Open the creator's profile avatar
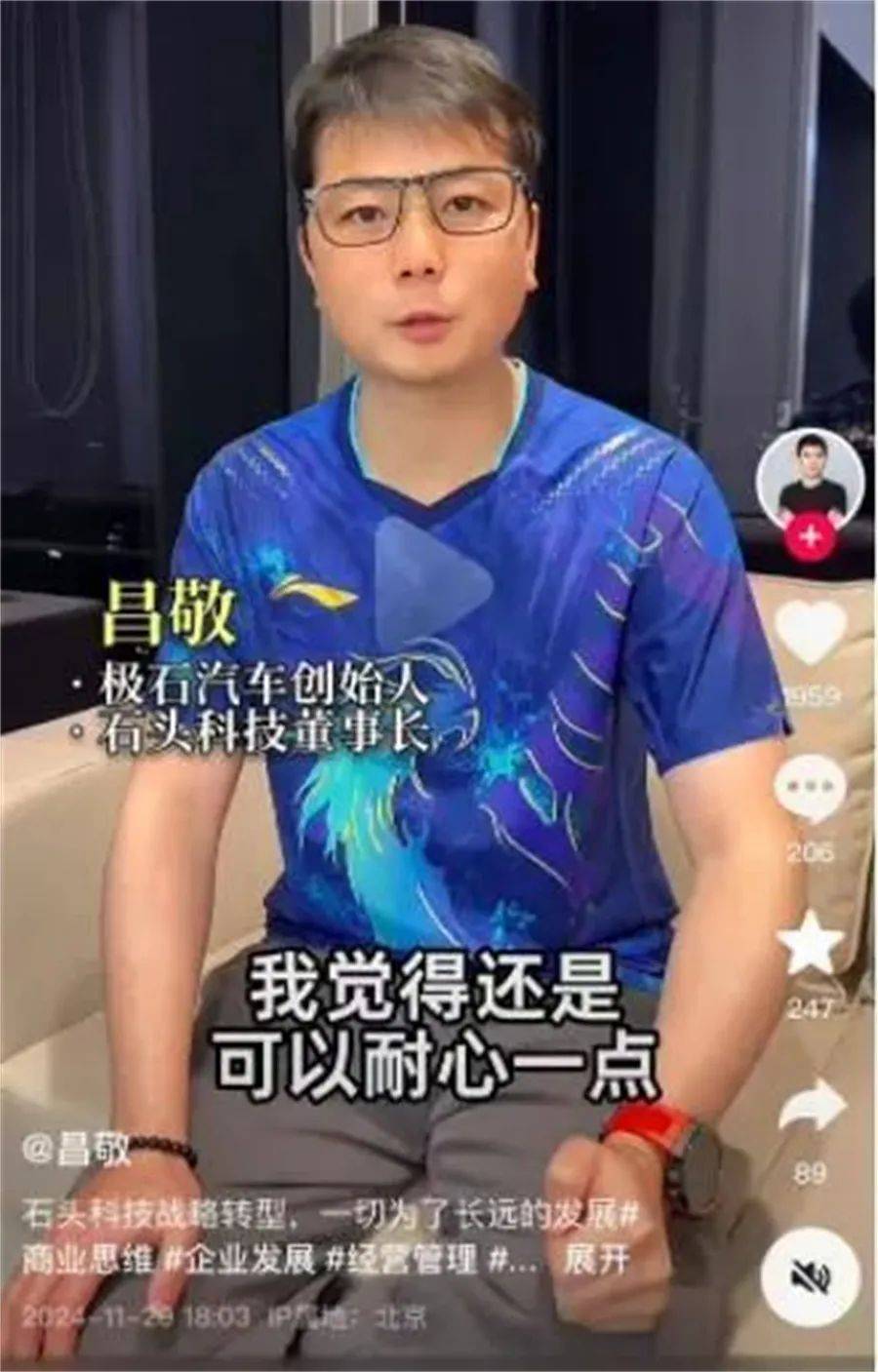 point(810,477)
